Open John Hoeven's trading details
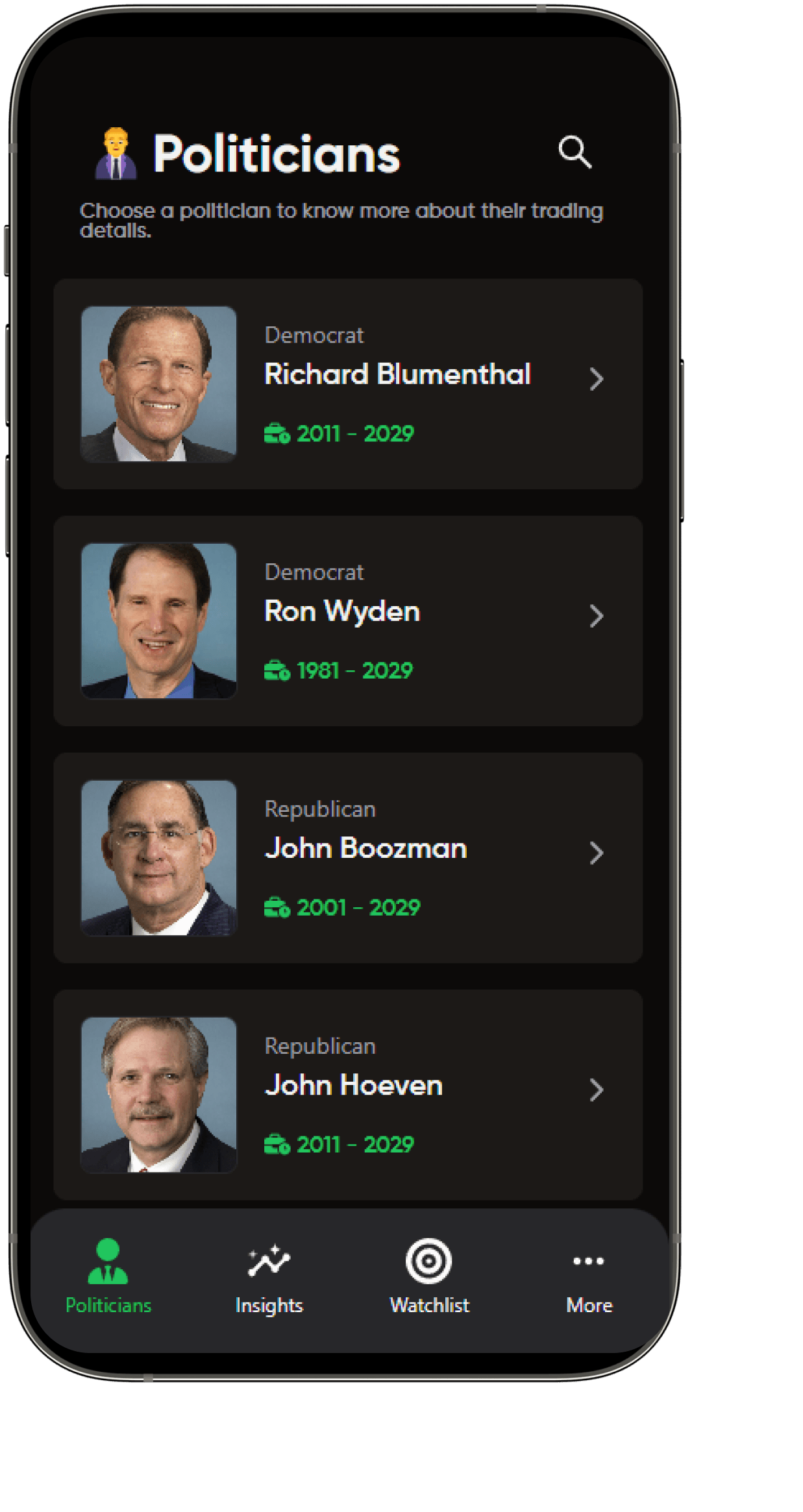 348,1094
